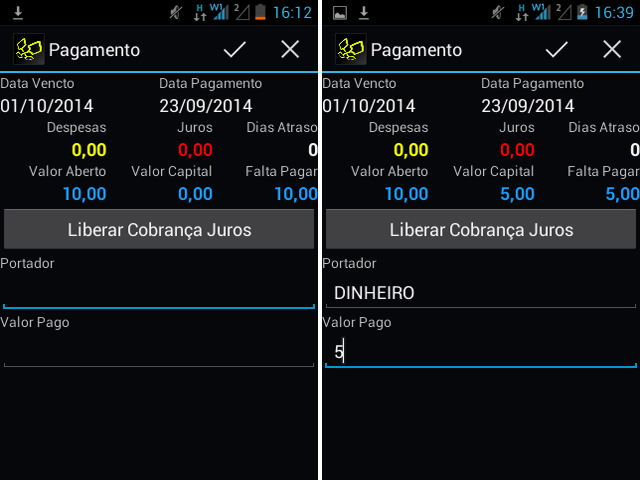Close the Pagamento screen with DINHEIRO entered
This screenshot has height=480, width=640.
click(612, 49)
